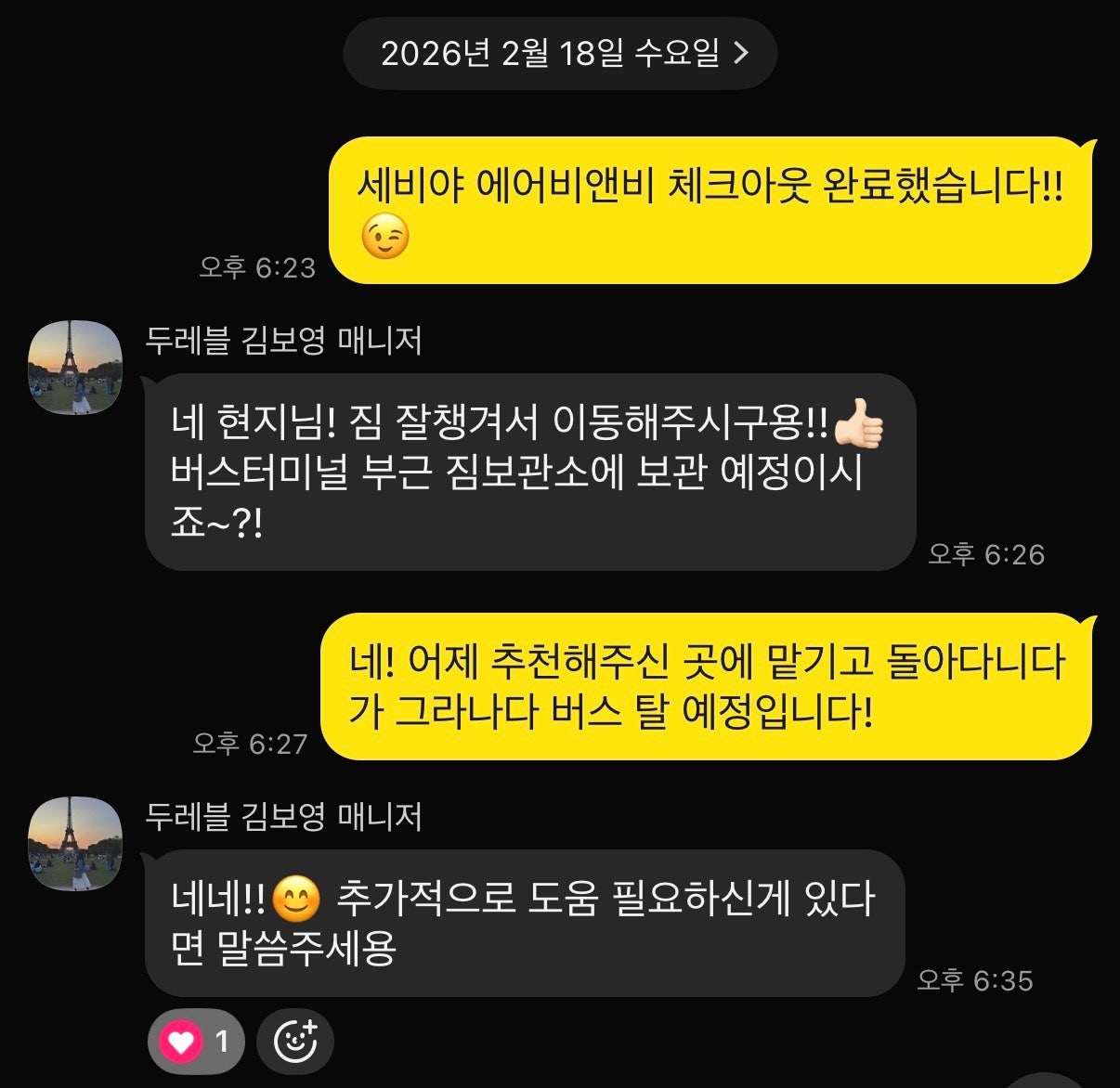Open 김보영 매니저's profile photo above the 오후 6:35 message
The width and height of the screenshot is (1120, 1088).
point(75,844)
